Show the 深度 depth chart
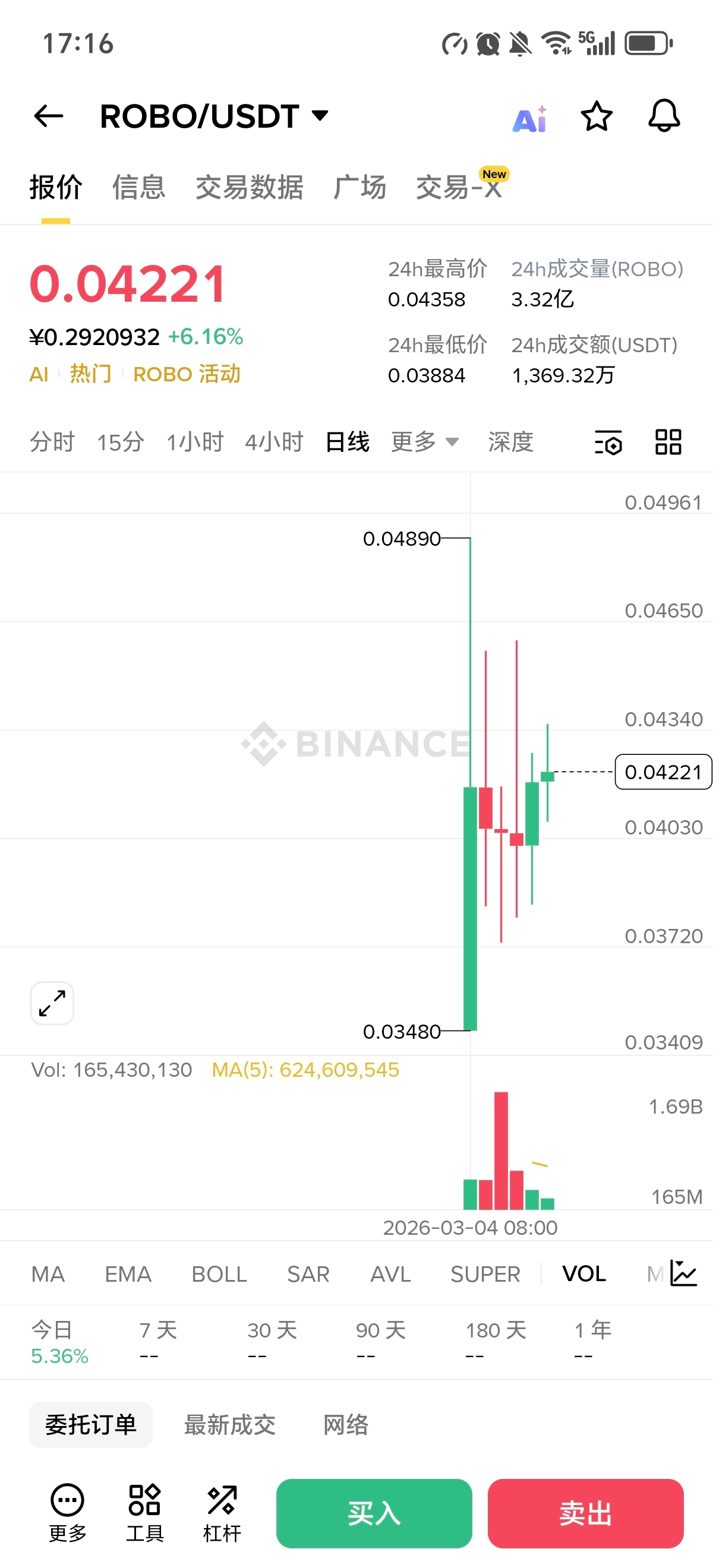The height and width of the screenshot is (1568, 713). [x=510, y=442]
